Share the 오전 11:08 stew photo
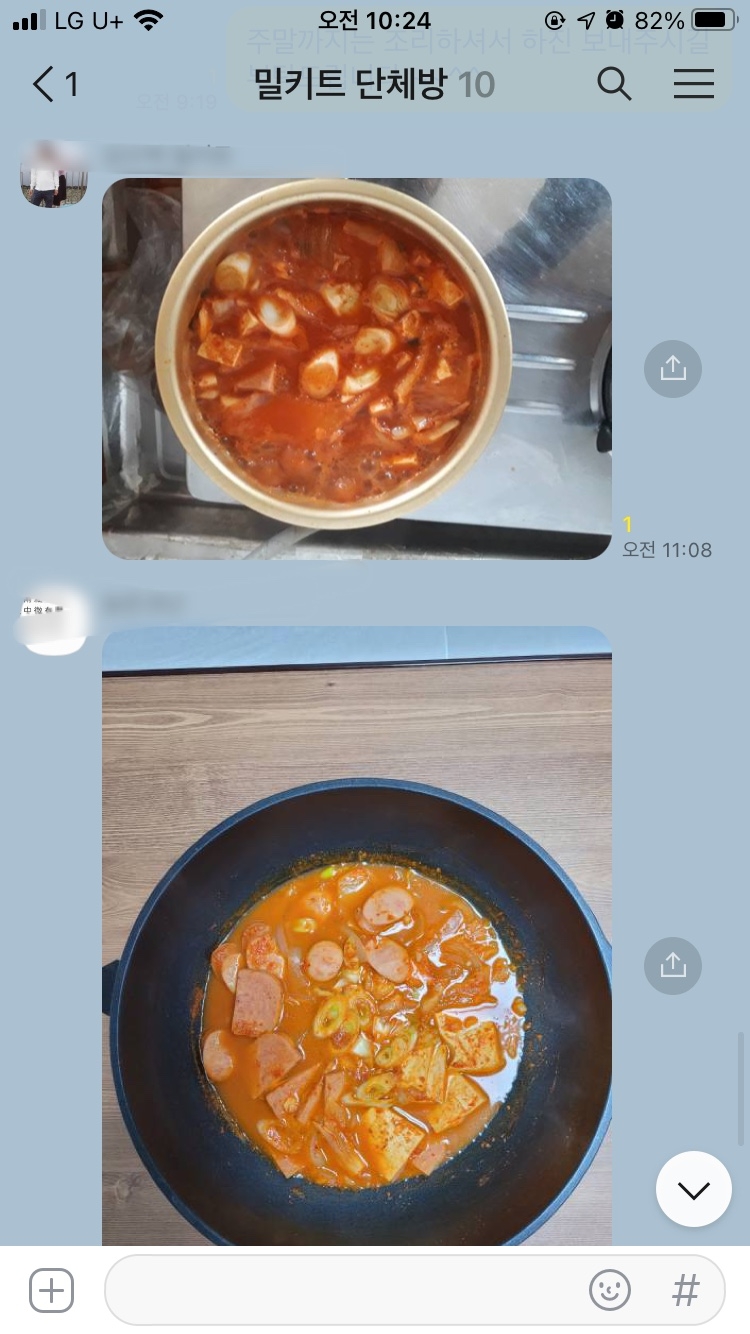The image size is (750, 1334). coord(673,369)
